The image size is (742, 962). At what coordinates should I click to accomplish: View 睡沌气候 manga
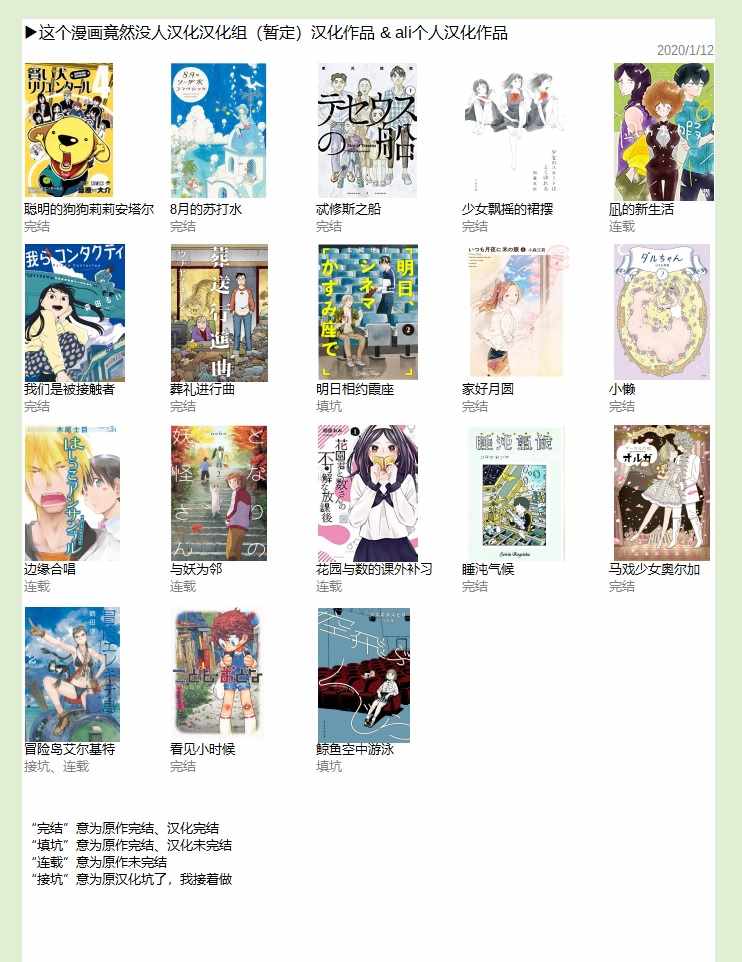(x=514, y=493)
